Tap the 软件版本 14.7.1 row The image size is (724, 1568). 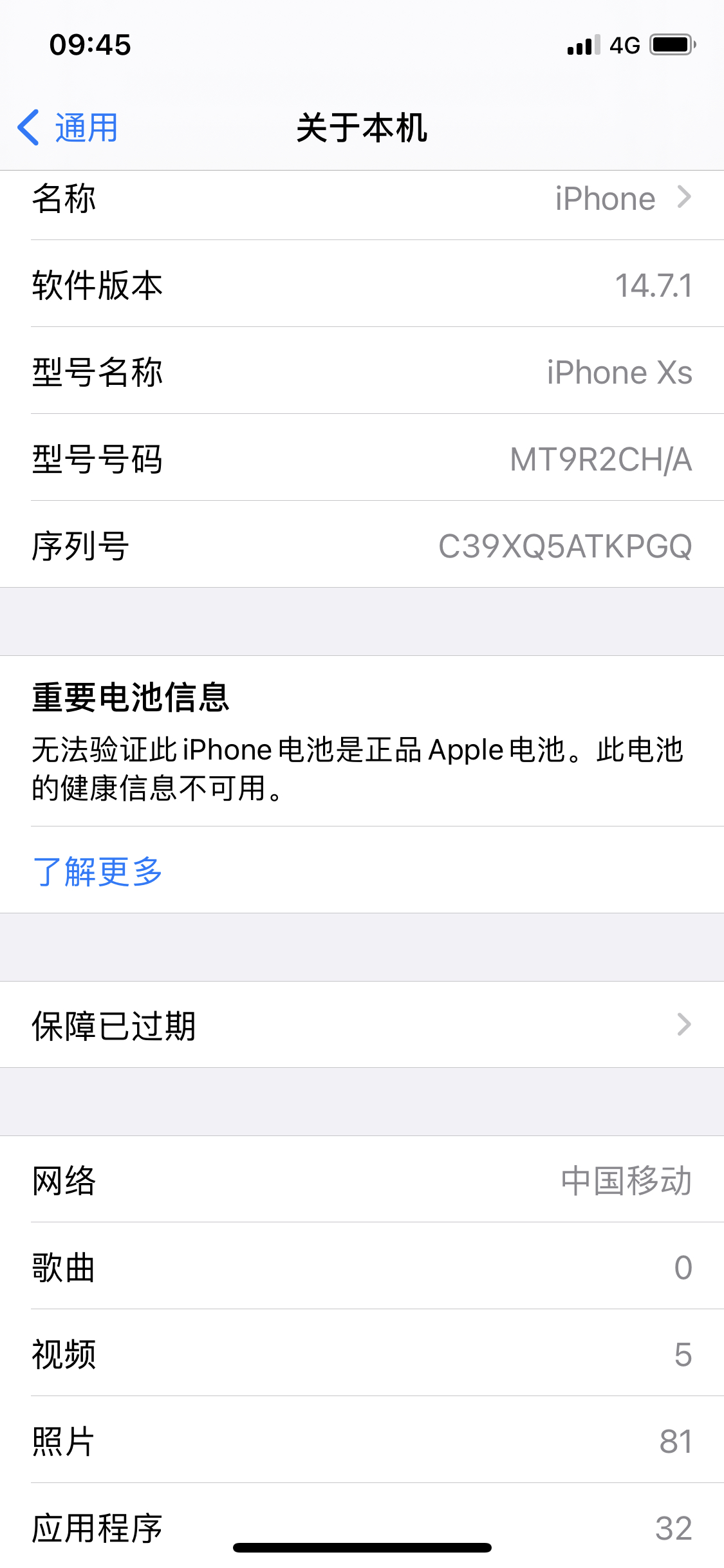coord(362,285)
